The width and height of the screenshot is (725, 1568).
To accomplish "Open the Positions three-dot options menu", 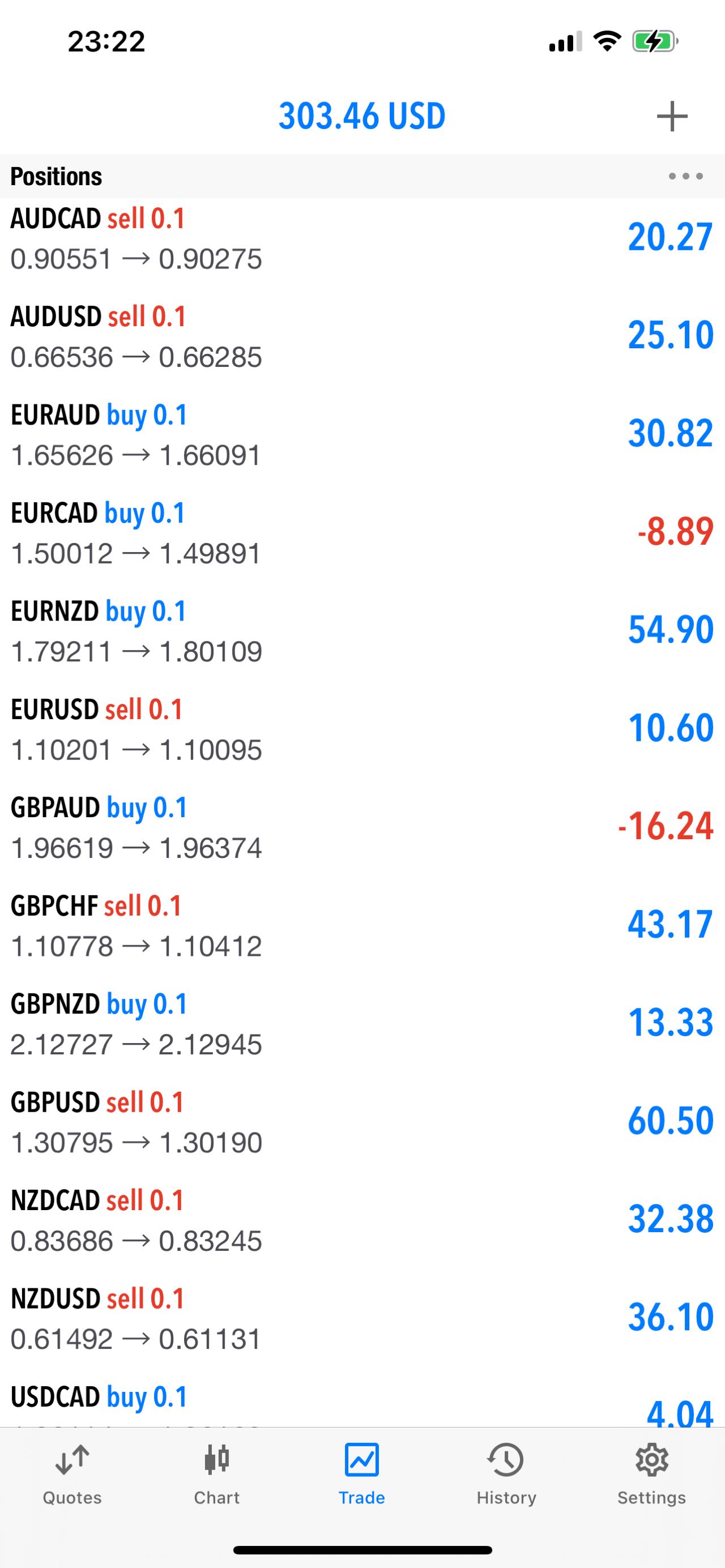I will (685, 177).
